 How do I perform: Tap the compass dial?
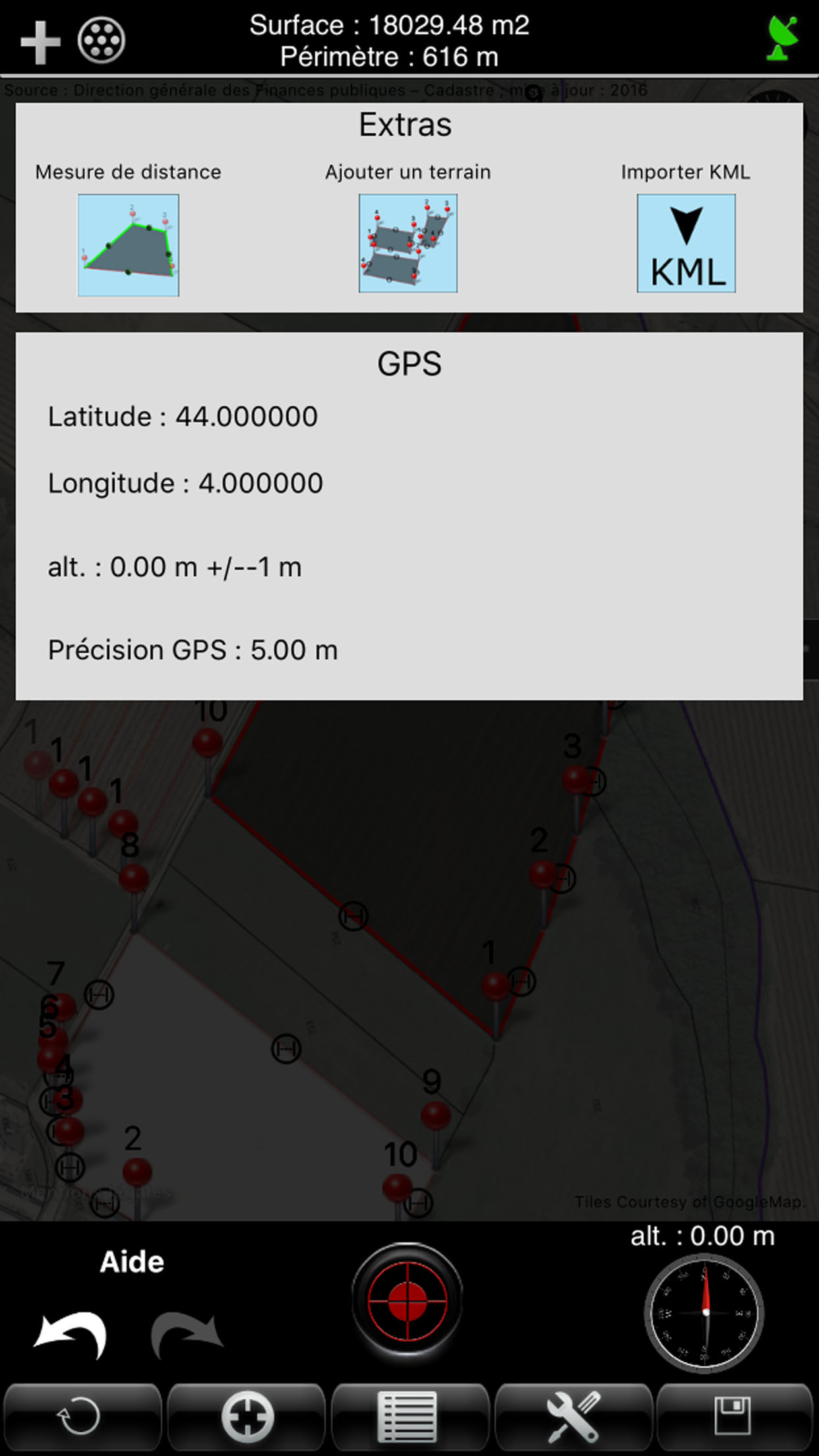704,1313
